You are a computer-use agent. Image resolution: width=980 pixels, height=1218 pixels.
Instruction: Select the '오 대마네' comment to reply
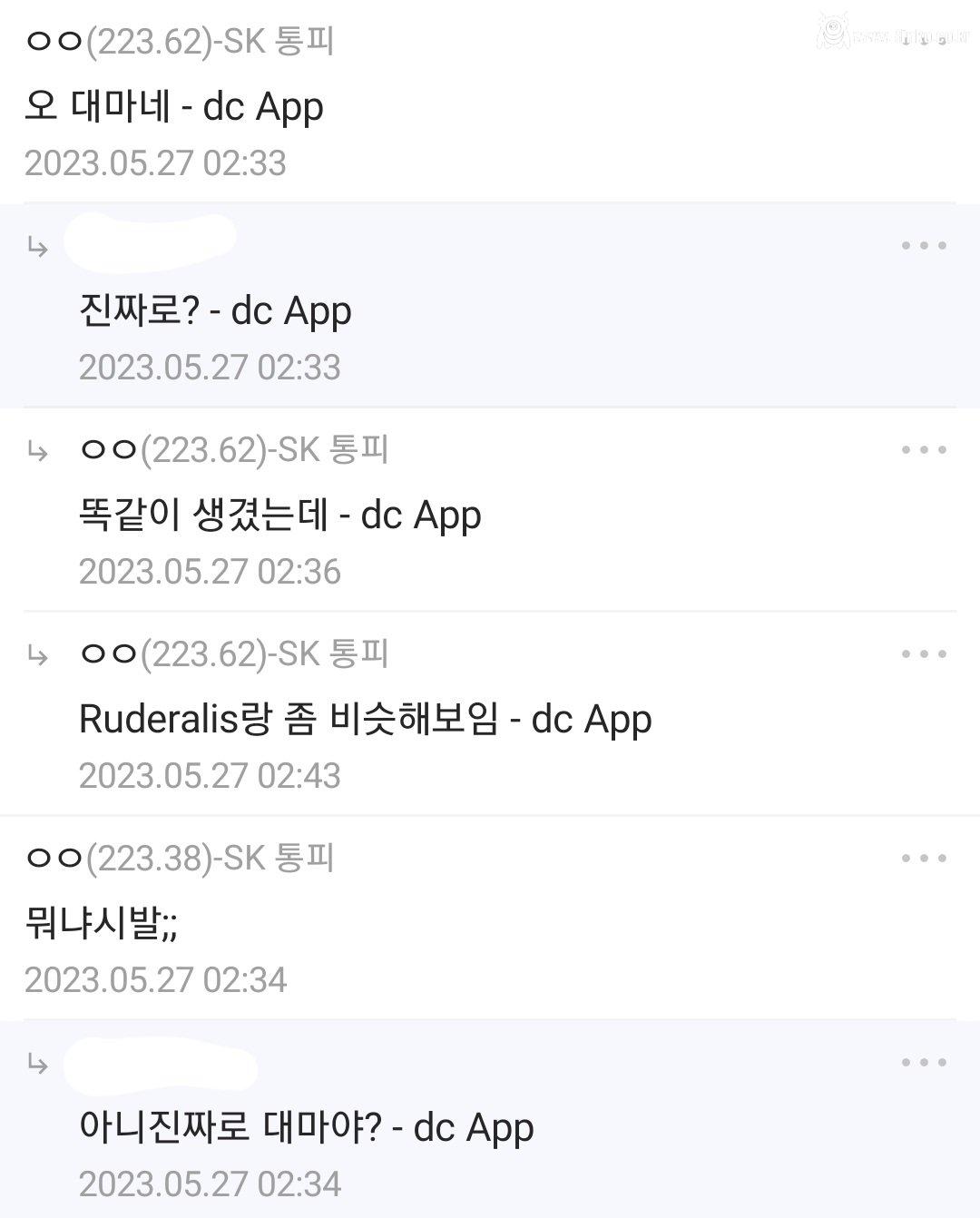tap(174, 107)
